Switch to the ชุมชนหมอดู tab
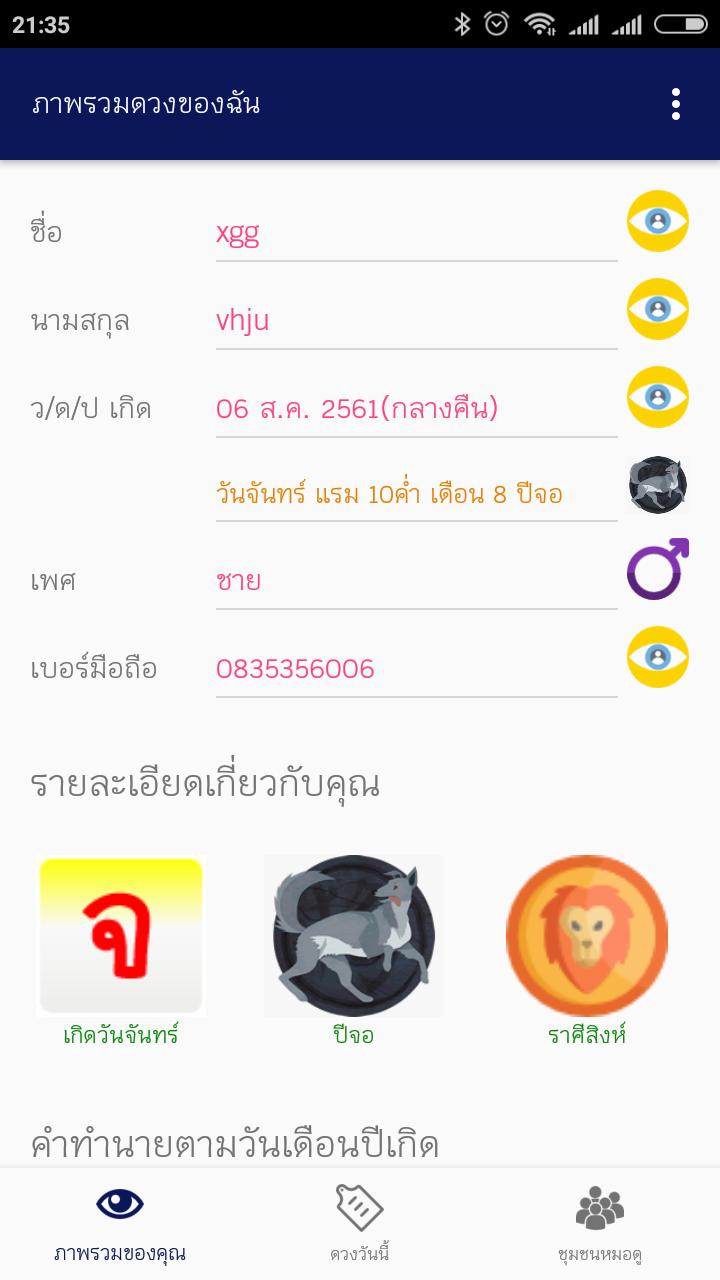 [x=600, y=1224]
